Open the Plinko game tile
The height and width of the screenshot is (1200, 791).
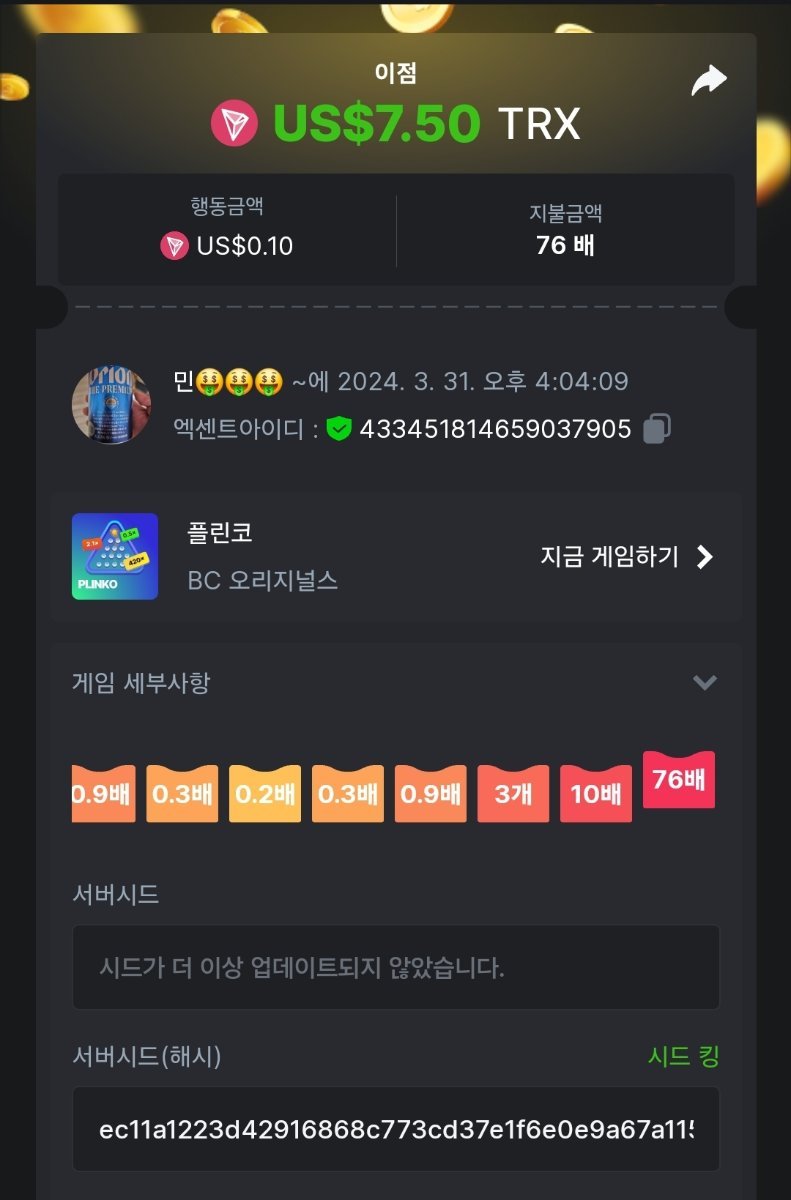[x=115, y=557]
